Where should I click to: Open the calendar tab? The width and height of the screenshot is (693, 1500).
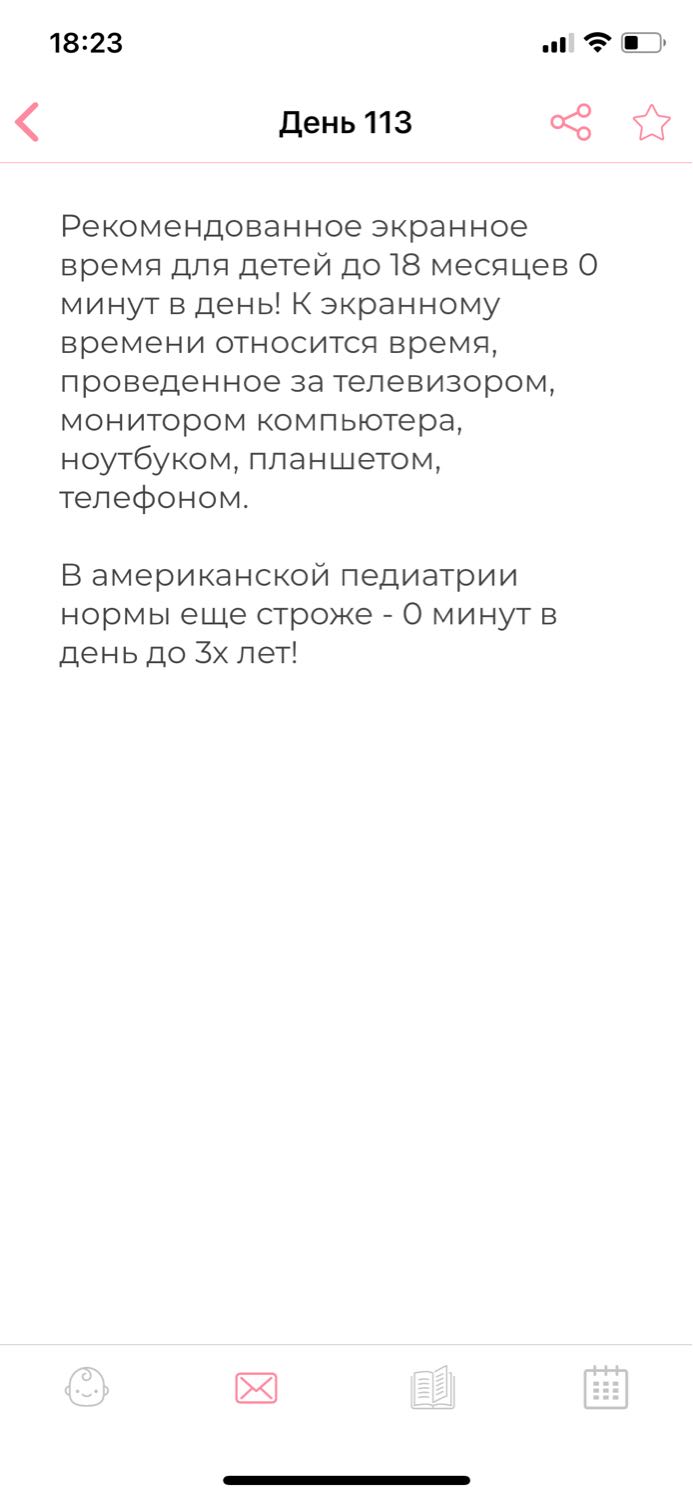tap(606, 1388)
